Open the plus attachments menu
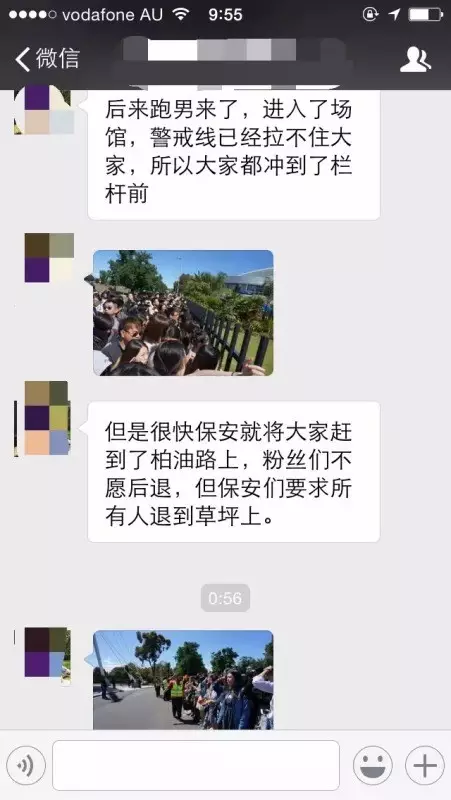451x800 pixels. point(425,765)
